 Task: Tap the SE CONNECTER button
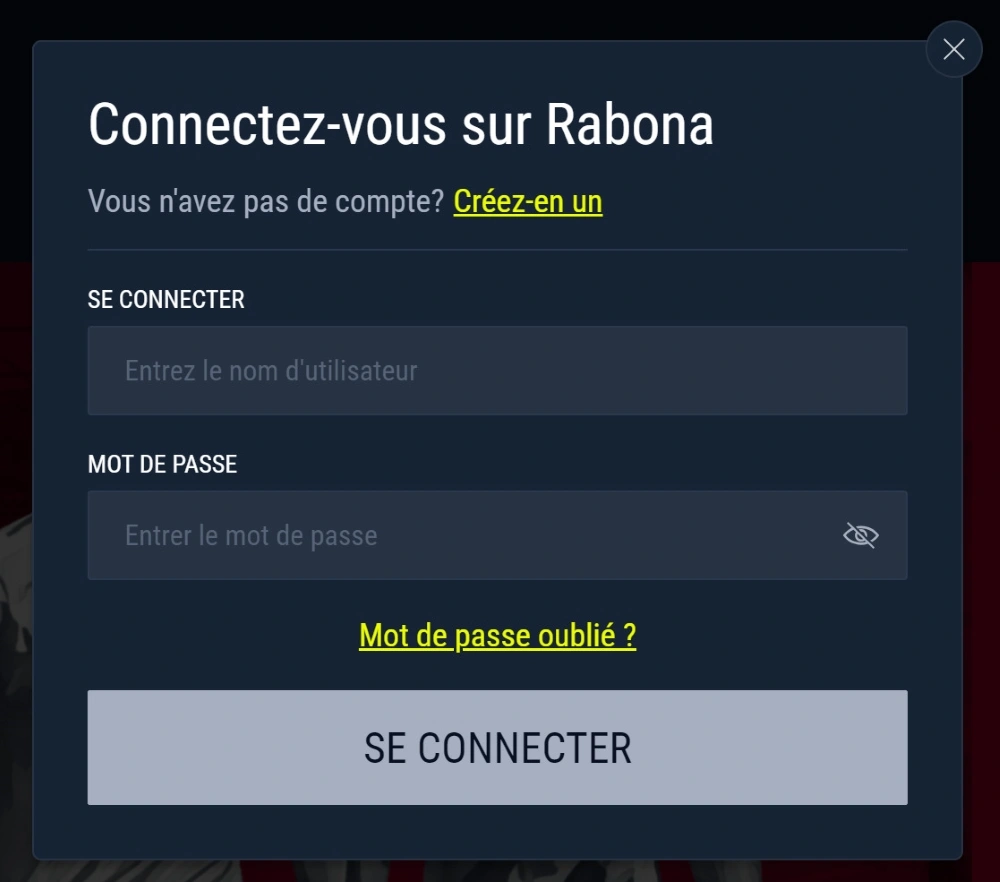pos(497,747)
